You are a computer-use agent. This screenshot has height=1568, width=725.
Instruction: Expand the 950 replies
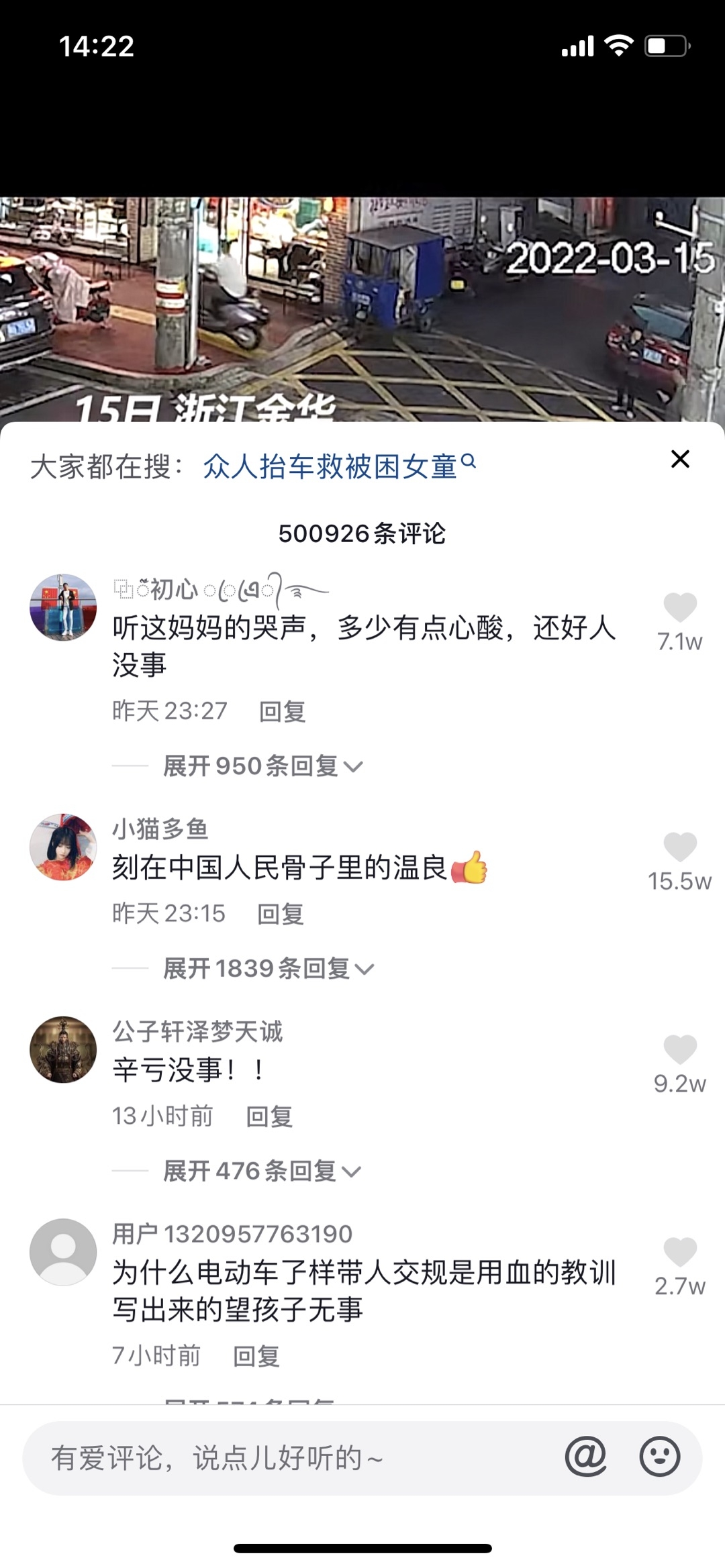click(262, 766)
